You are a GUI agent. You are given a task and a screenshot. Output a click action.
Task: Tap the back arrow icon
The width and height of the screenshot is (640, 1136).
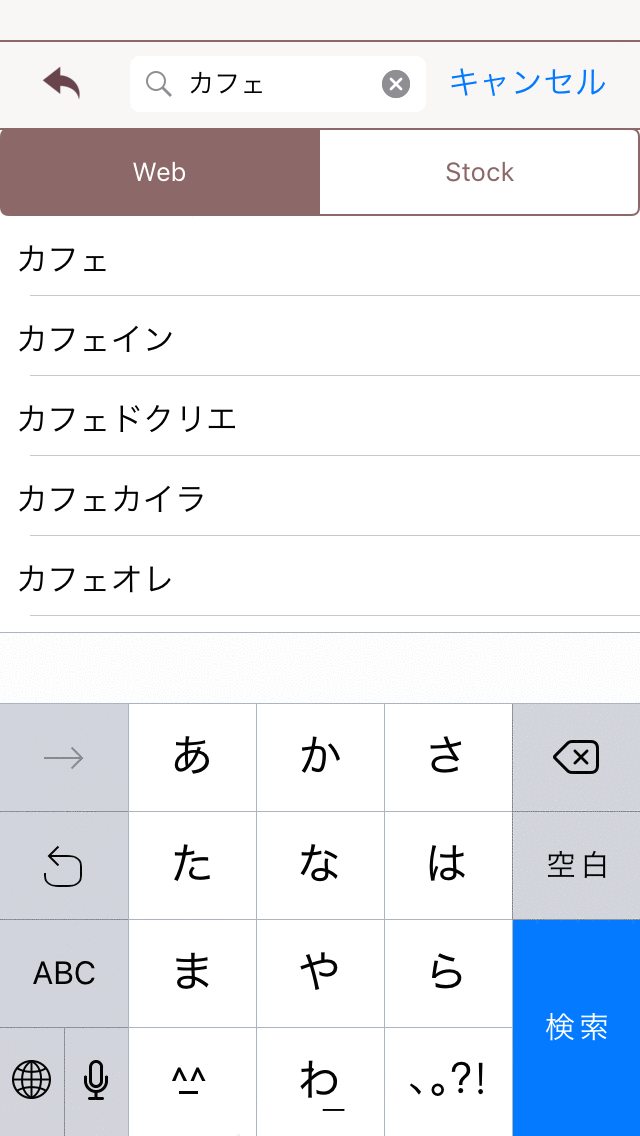tap(62, 83)
